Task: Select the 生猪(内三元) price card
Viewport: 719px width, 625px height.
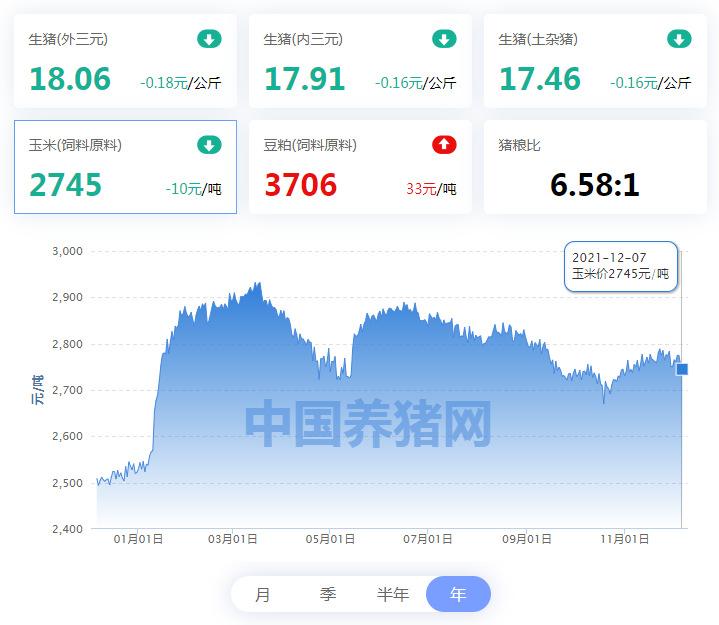Action: coord(360,61)
